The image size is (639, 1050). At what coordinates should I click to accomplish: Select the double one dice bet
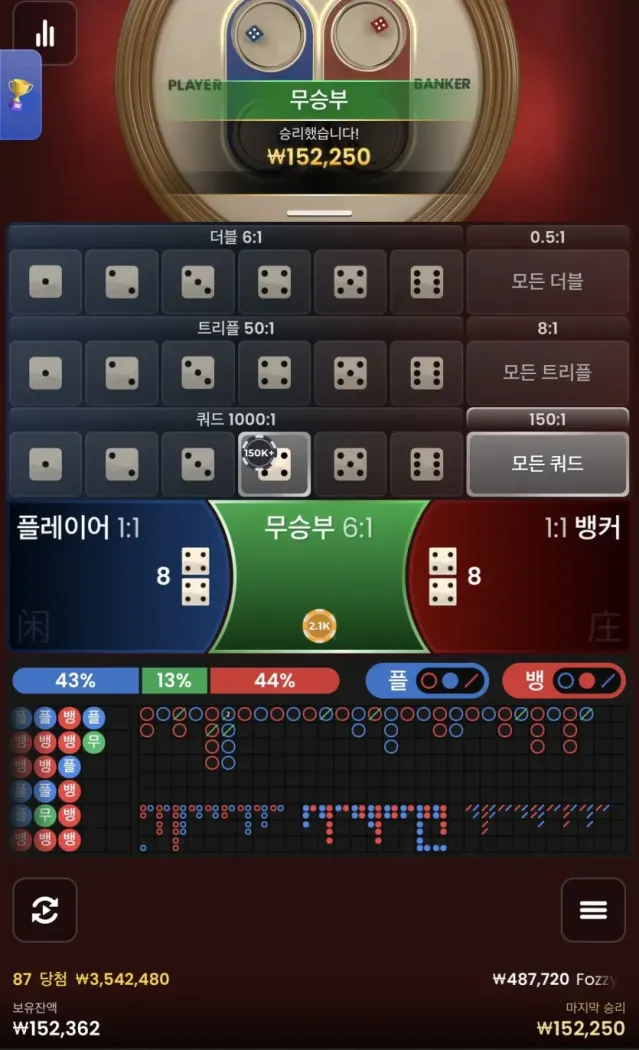point(45,282)
